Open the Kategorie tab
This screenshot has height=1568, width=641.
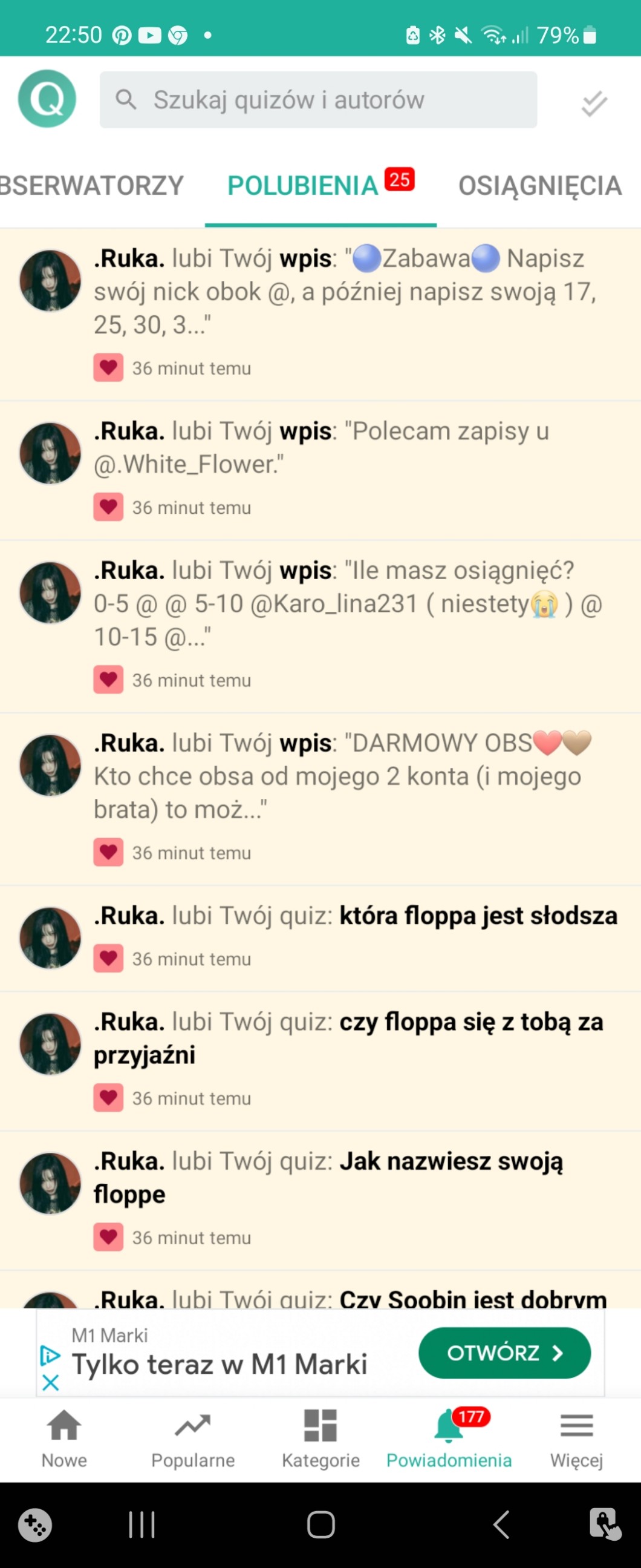coord(320,1438)
